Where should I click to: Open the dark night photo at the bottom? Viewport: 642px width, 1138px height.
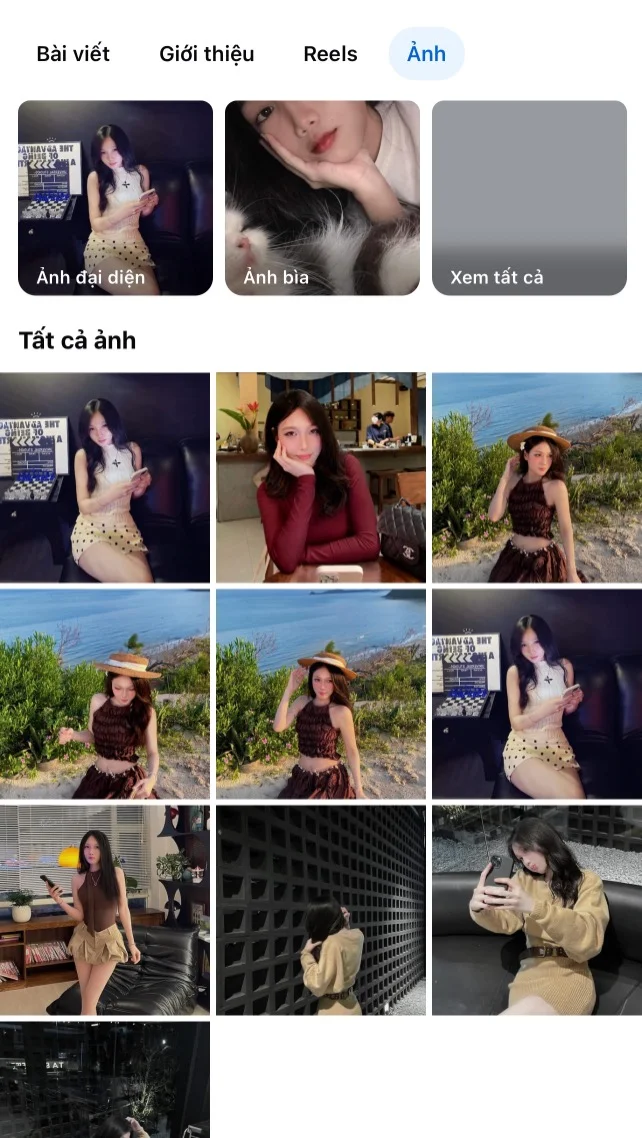pos(105,1080)
